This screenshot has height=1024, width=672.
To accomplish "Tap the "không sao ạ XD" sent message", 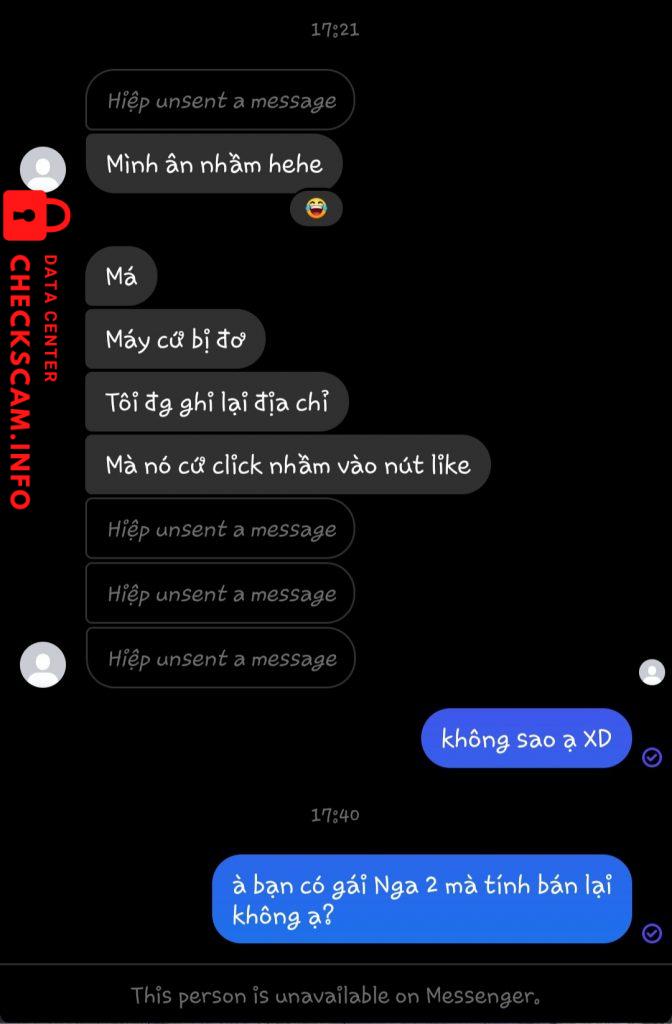I will 526,739.
